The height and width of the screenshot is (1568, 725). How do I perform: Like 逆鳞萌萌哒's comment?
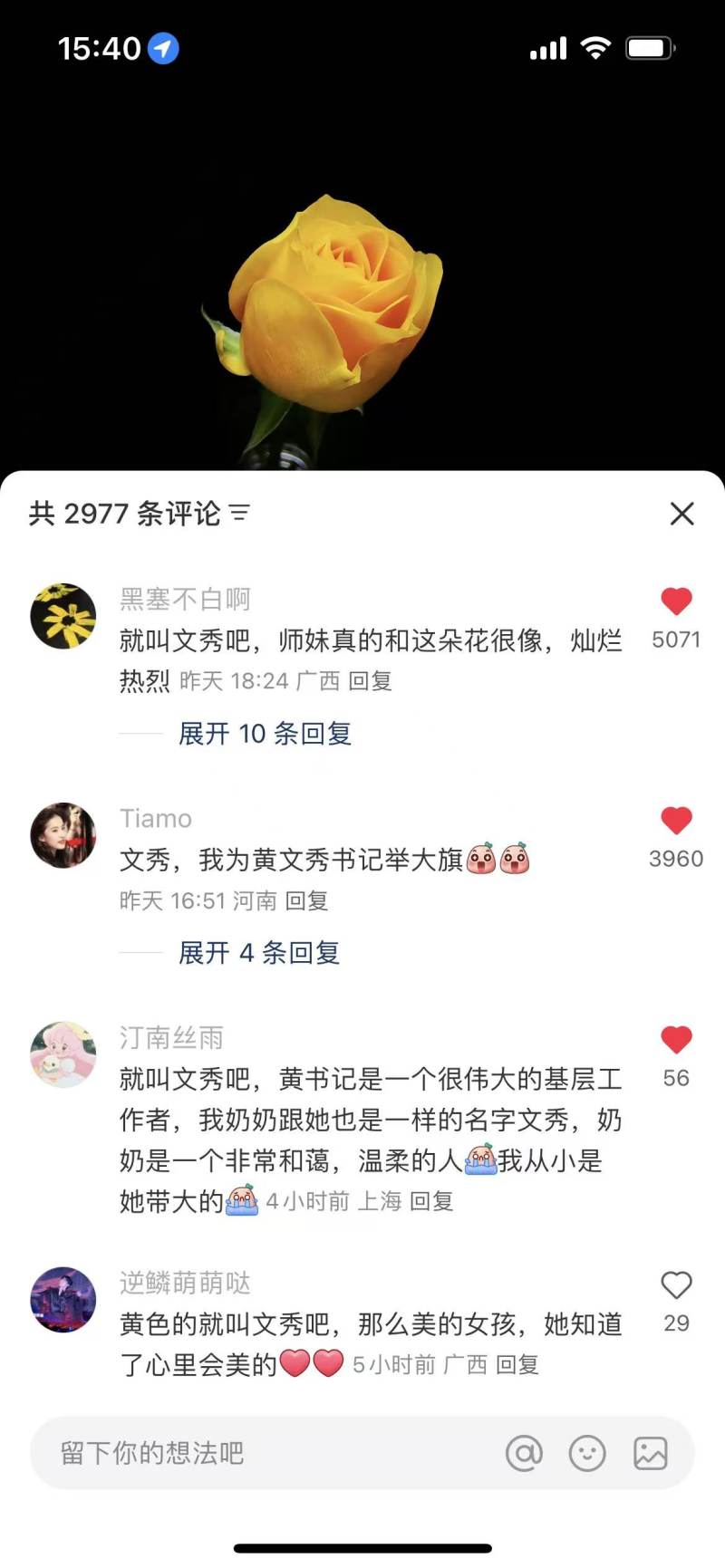pos(676,1285)
